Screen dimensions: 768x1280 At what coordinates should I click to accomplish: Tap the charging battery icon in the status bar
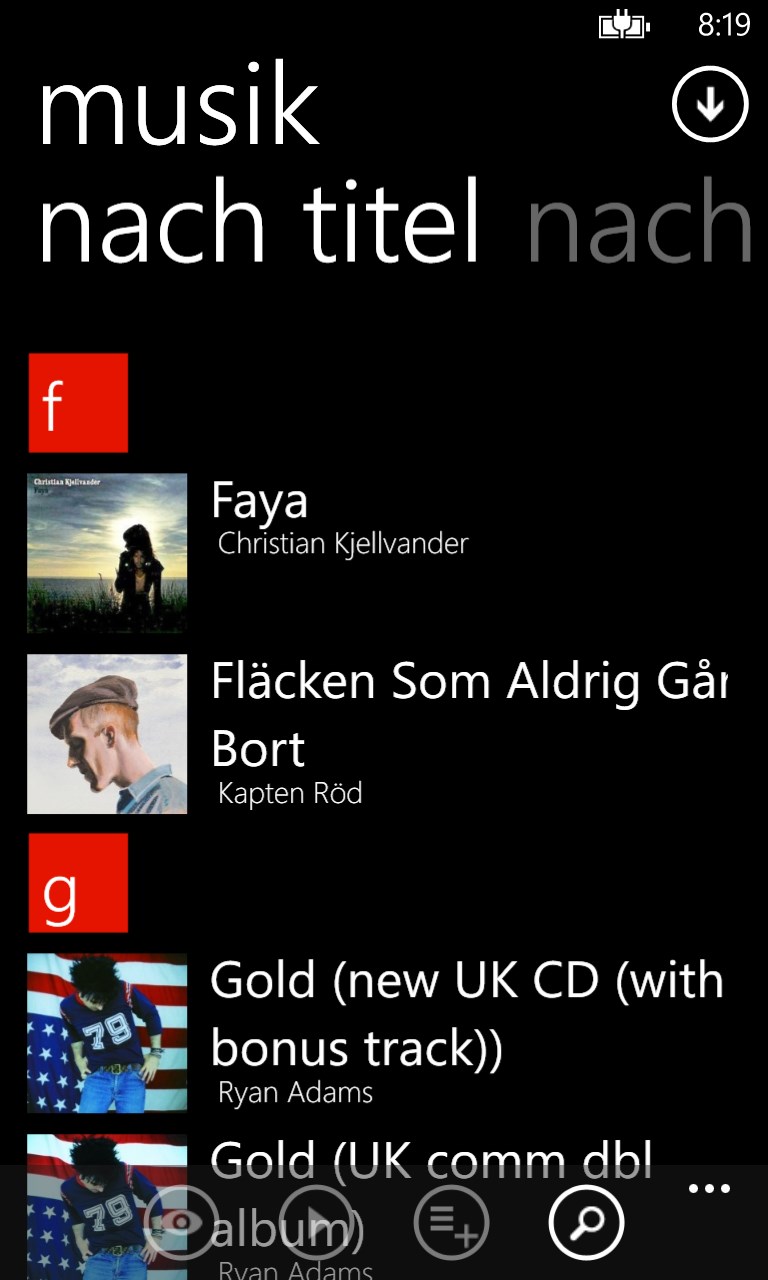[x=625, y=25]
